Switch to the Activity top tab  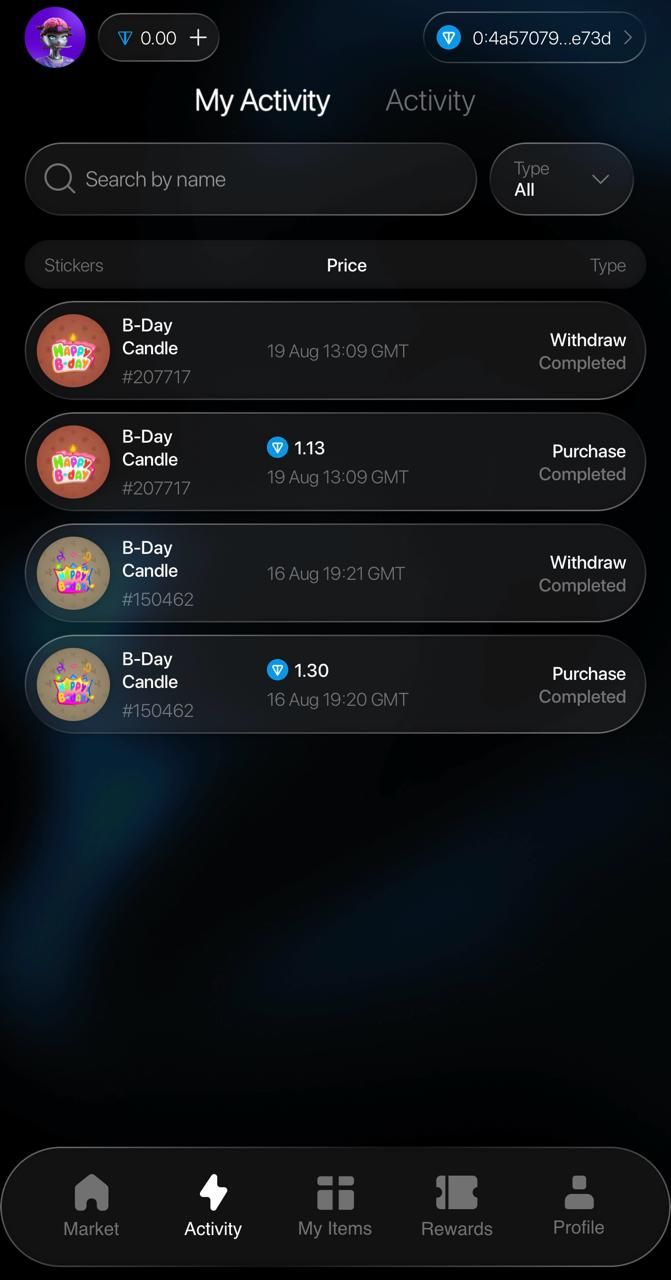430,101
